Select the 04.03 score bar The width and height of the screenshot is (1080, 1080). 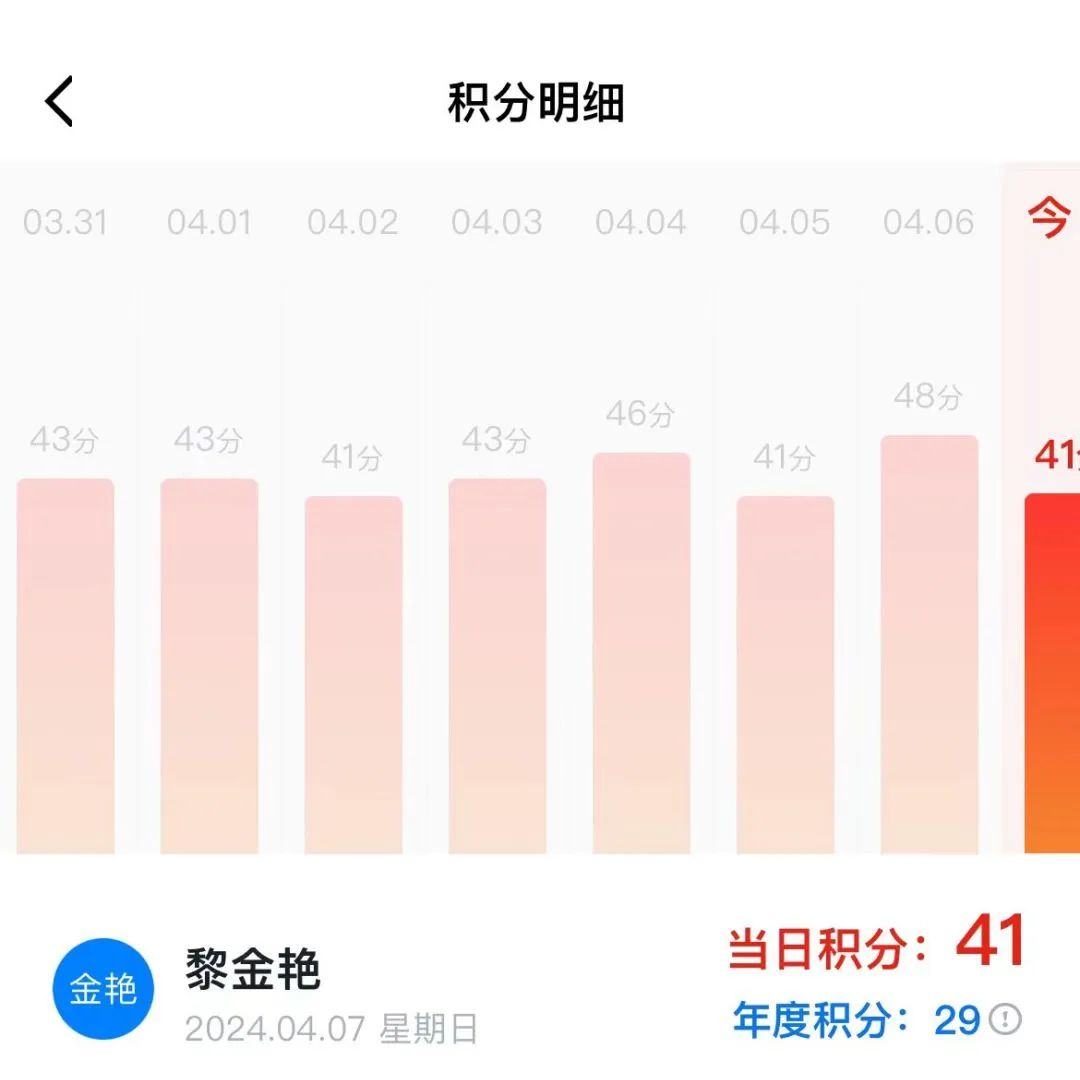[x=497, y=665]
